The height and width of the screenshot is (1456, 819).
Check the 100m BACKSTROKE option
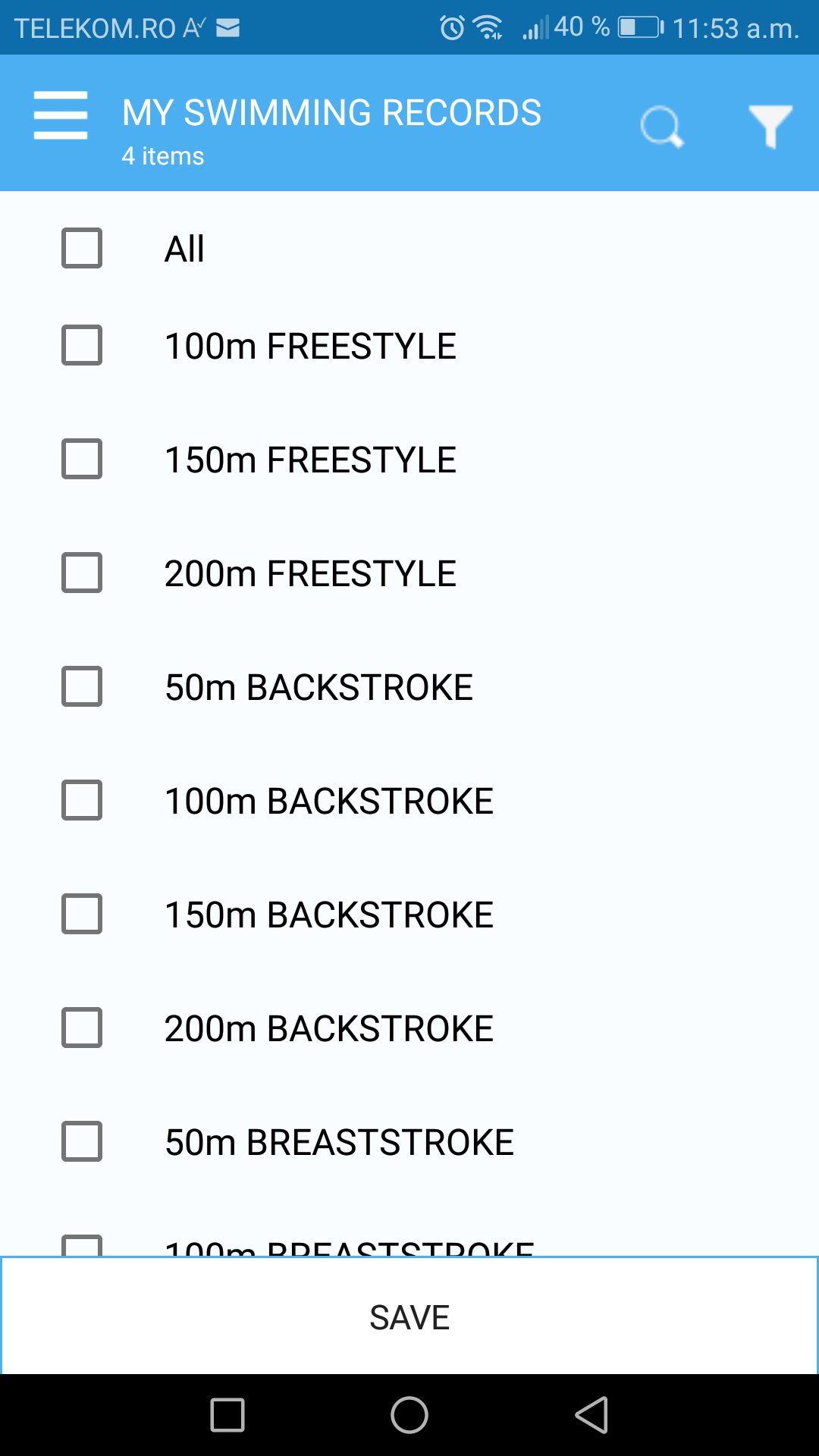tap(81, 800)
